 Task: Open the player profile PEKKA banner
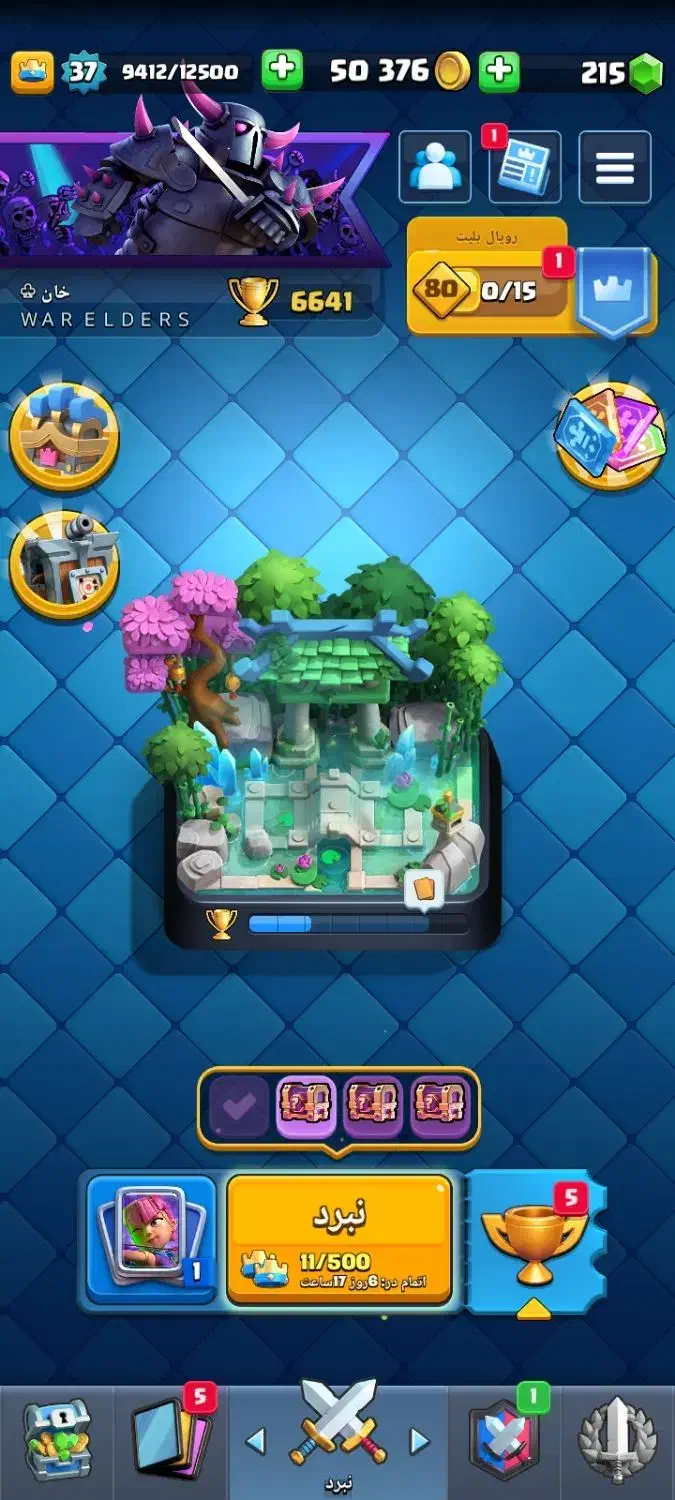[190, 190]
